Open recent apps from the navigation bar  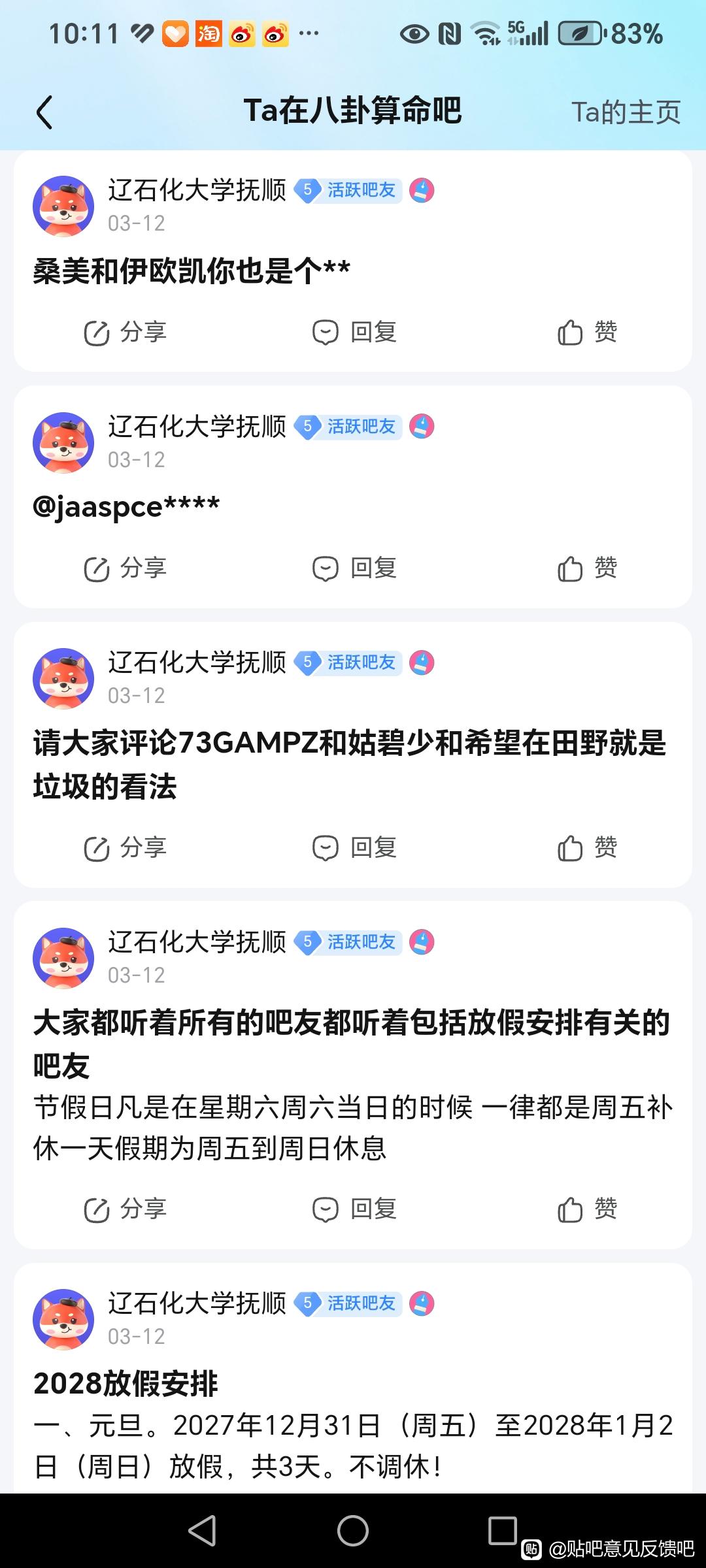tap(502, 1531)
